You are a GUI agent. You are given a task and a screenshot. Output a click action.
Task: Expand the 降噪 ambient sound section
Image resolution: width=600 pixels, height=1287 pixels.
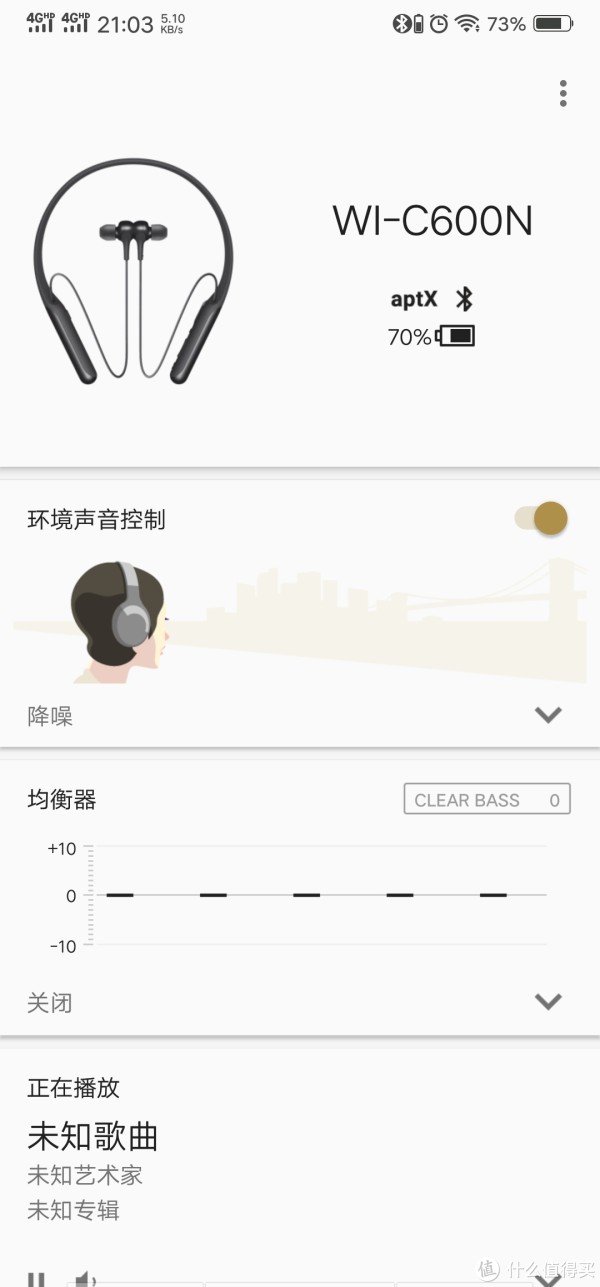(x=548, y=715)
